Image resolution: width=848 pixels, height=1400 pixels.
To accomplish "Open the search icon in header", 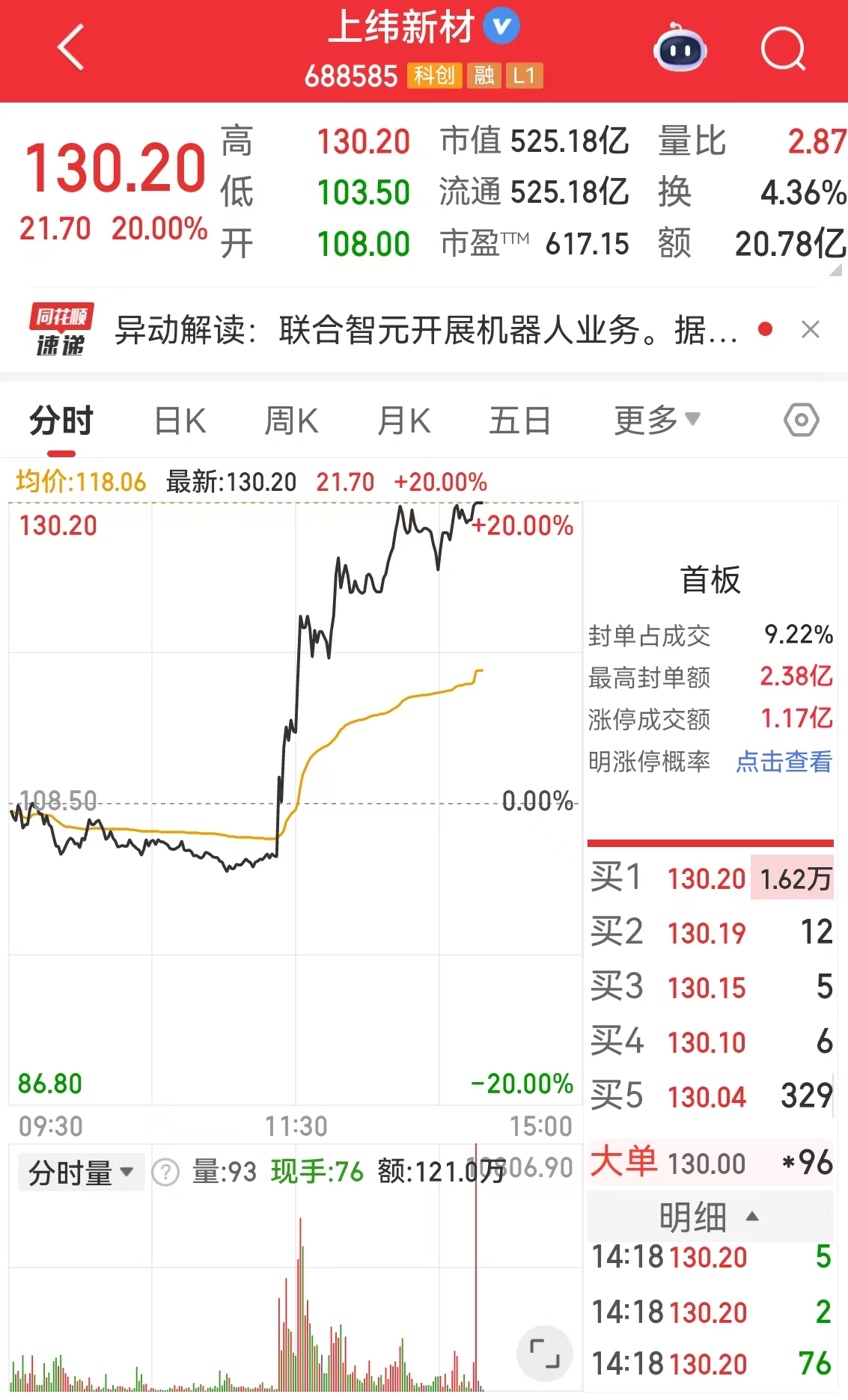I will pyautogui.click(x=782, y=49).
